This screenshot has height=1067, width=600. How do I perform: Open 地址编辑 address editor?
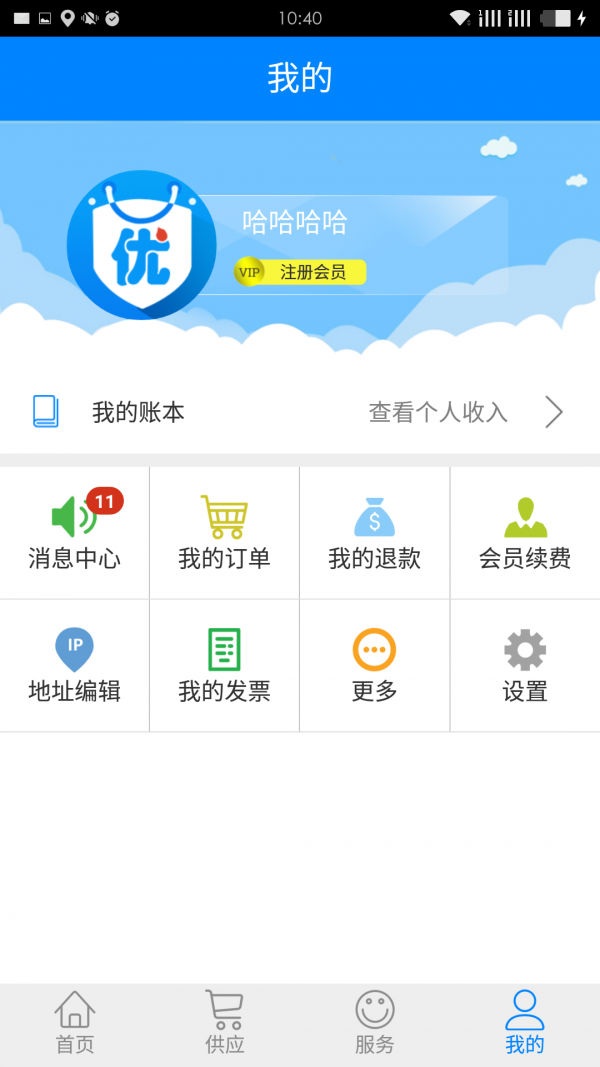coord(75,666)
